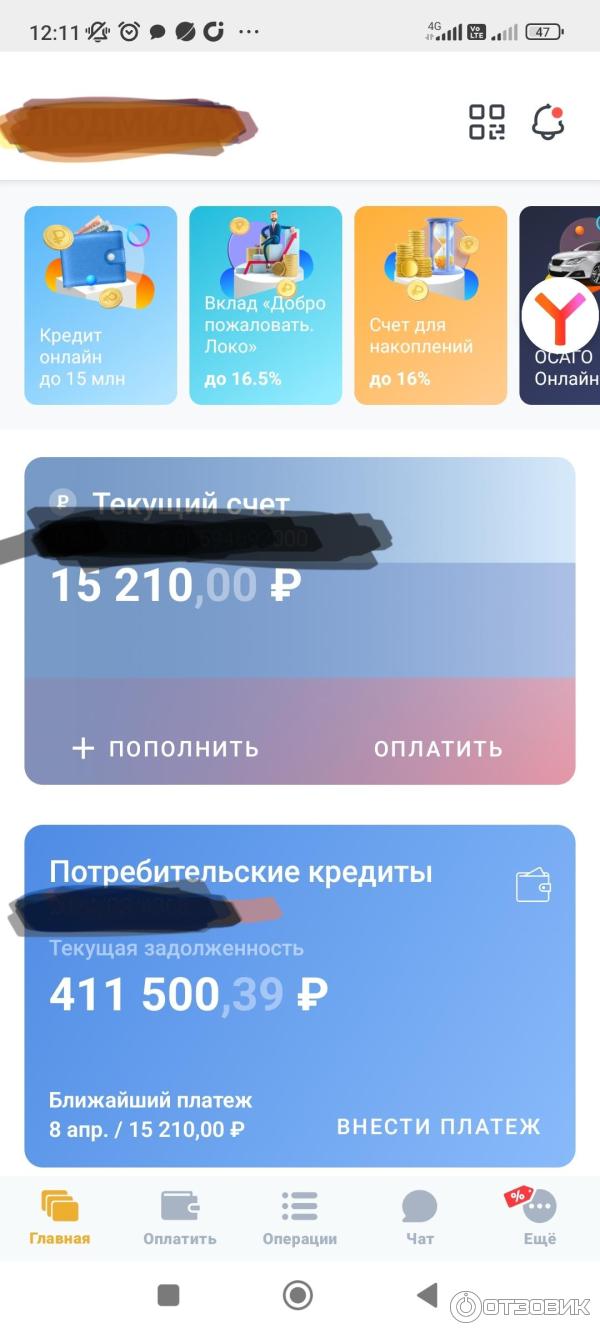Image resolution: width=600 pixels, height=1333 pixels.
Task: Open the Счет для накоплений offer
Action: [x=430, y=305]
